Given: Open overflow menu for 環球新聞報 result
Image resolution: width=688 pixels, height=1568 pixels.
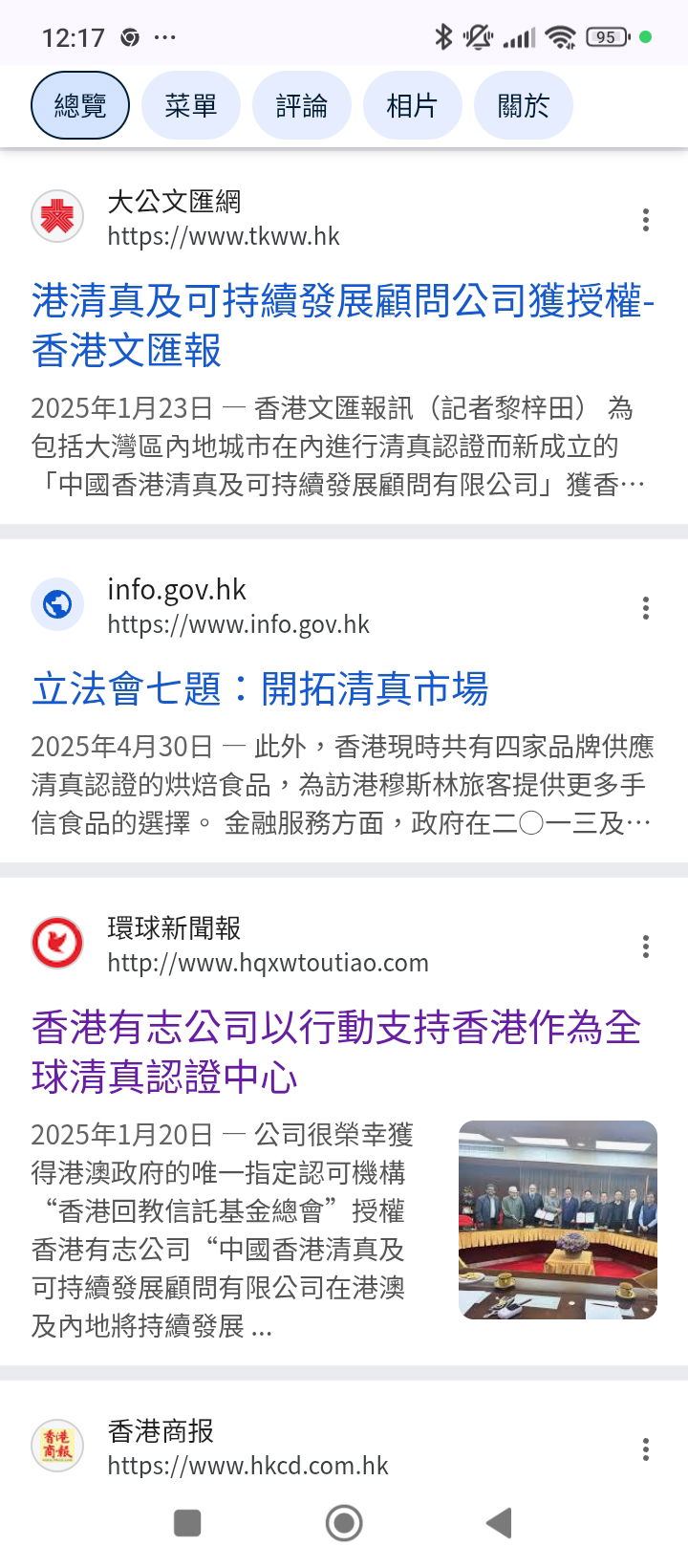Looking at the screenshot, I should (x=646, y=947).
